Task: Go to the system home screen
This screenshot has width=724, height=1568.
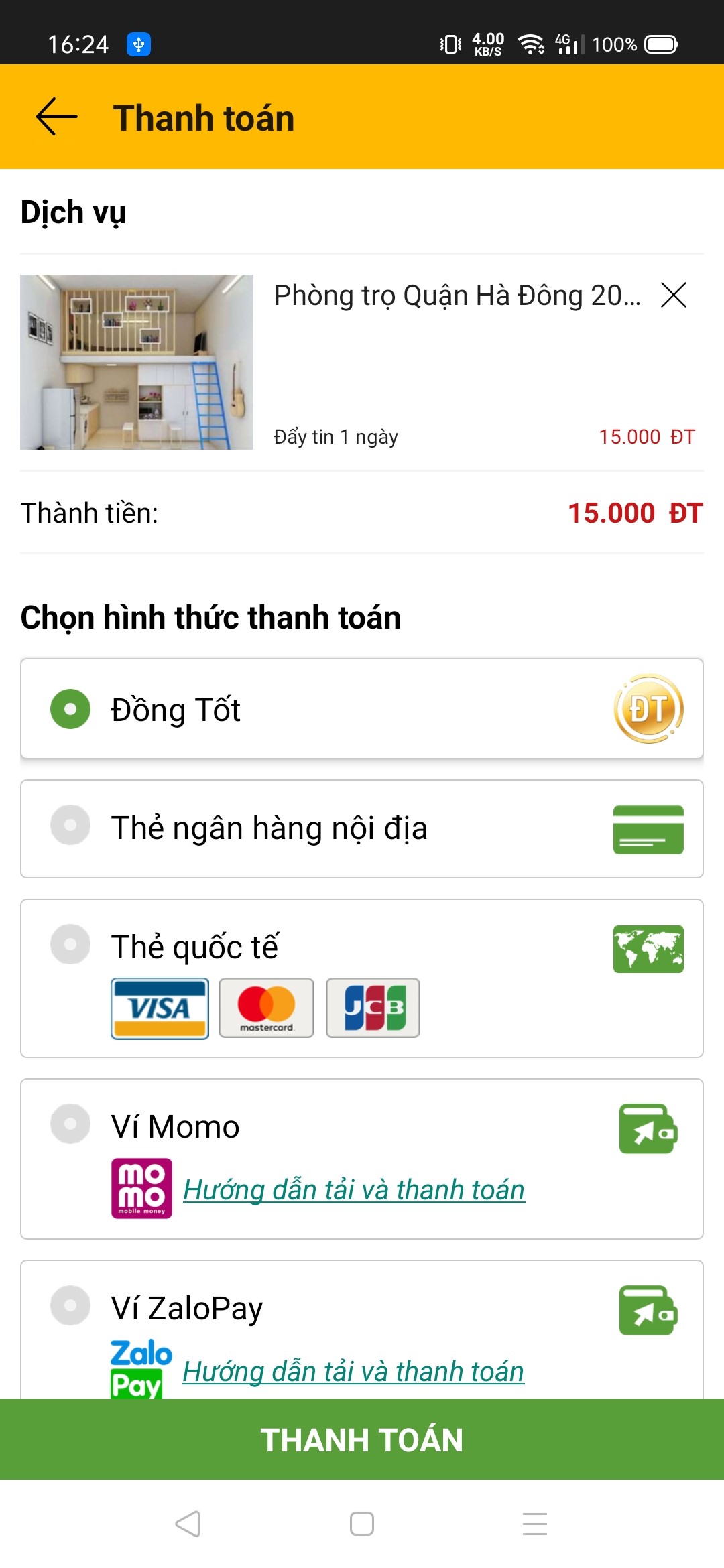Action: [x=362, y=1524]
